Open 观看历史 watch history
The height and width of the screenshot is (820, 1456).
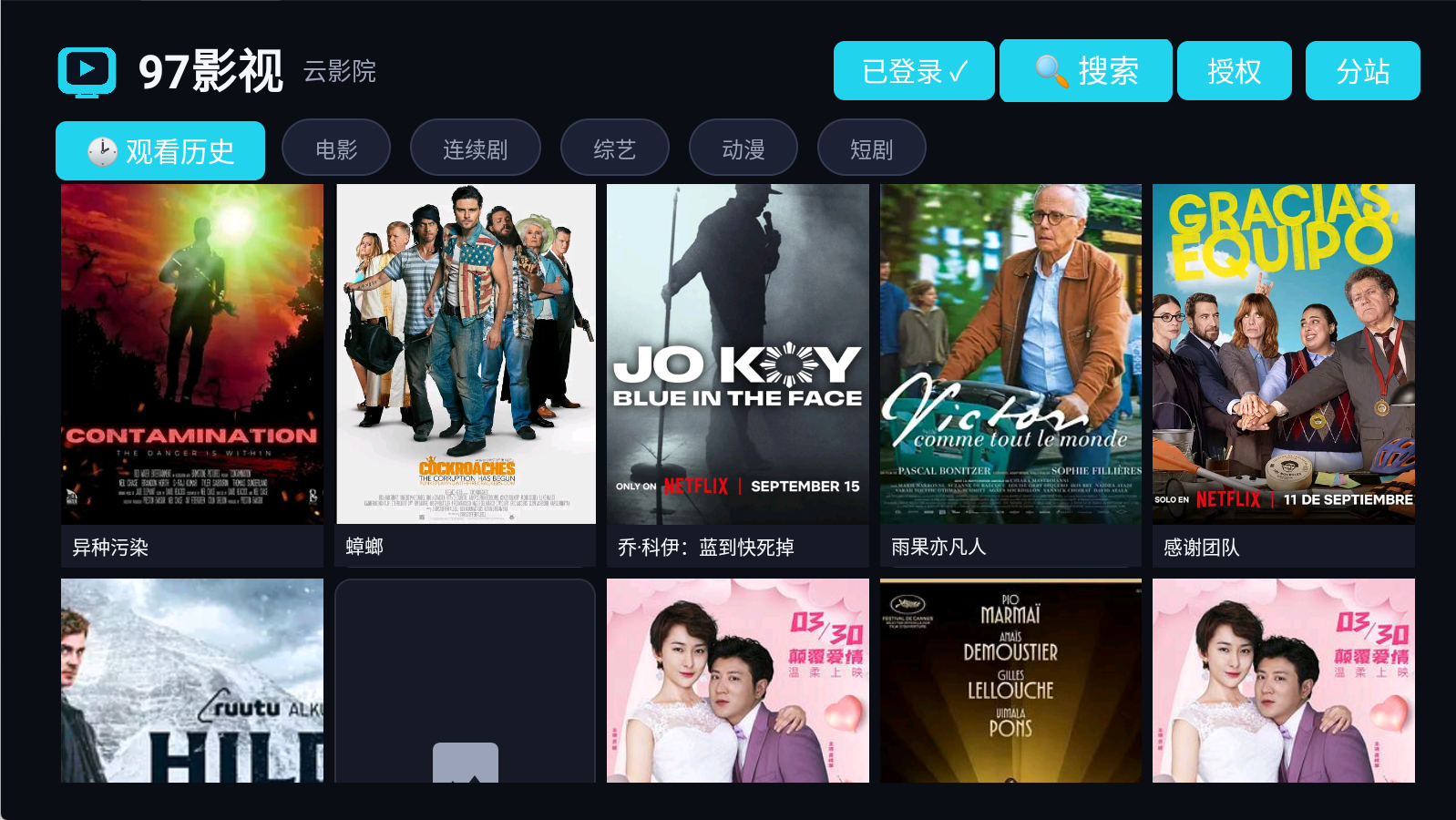click(160, 150)
